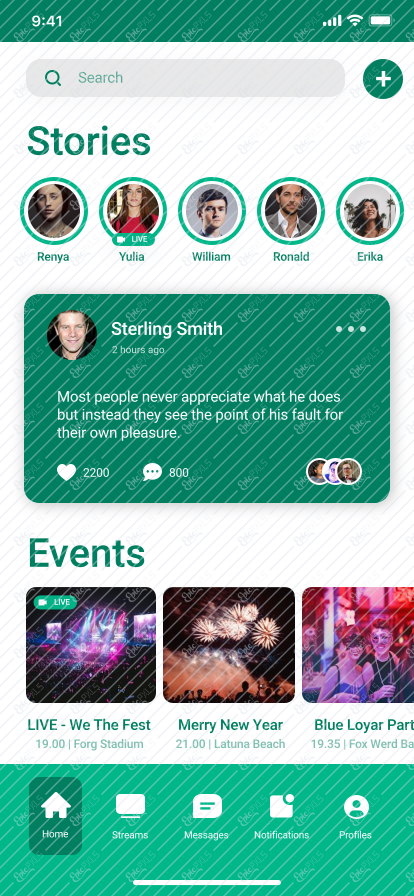Switch to the Profiles tab
The width and height of the screenshot is (414, 896).
(356, 817)
